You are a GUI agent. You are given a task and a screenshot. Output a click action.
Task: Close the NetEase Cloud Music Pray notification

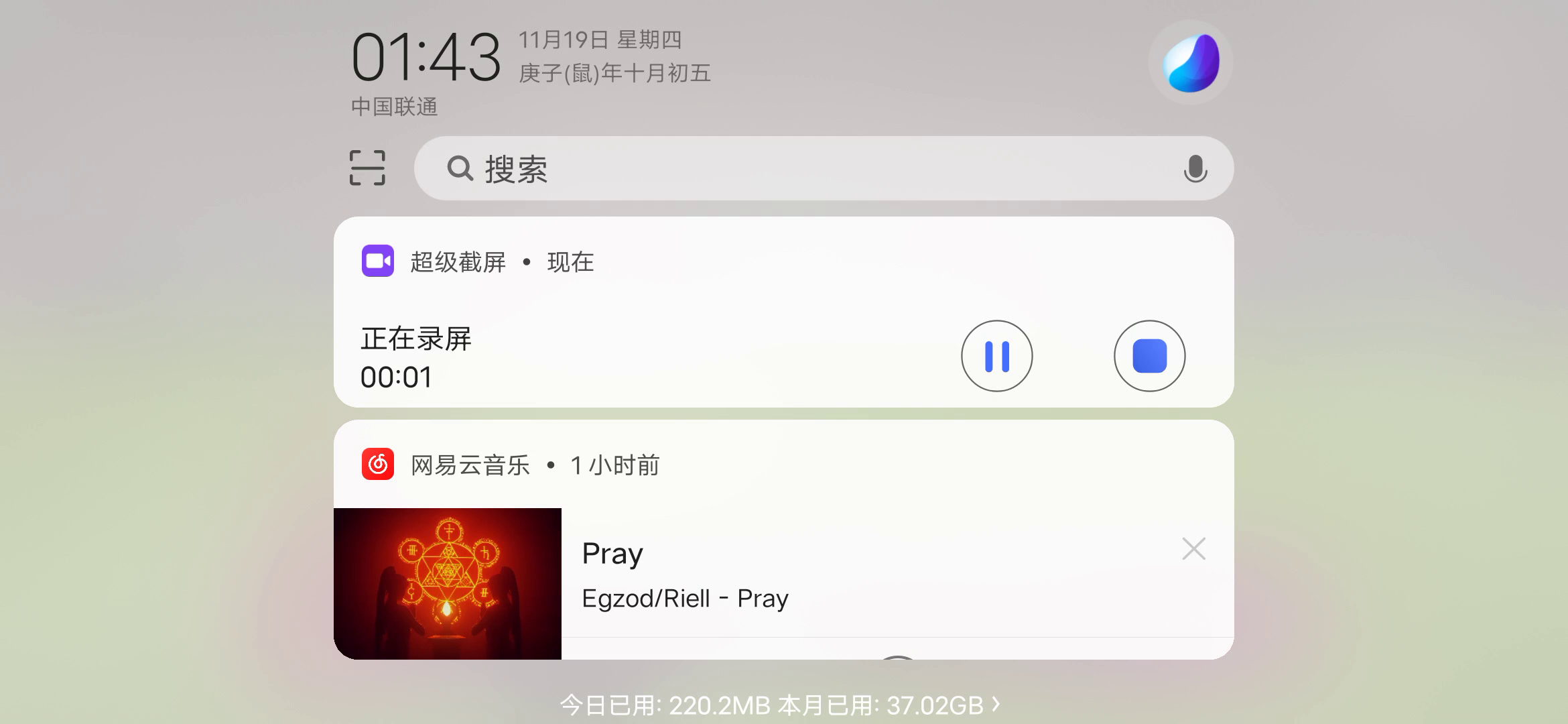[x=1193, y=549]
